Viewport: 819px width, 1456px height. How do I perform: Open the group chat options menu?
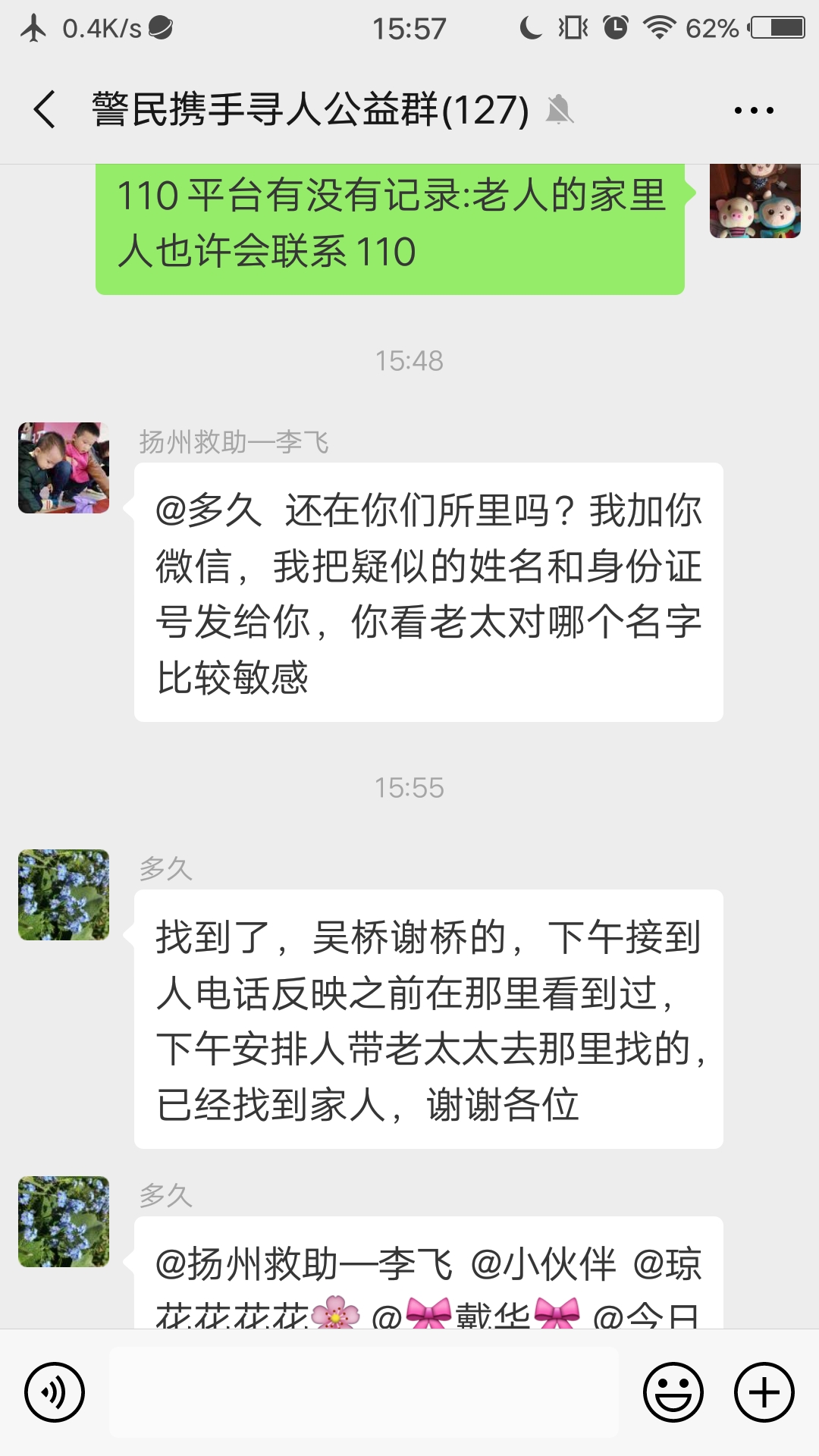coord(754,111)
